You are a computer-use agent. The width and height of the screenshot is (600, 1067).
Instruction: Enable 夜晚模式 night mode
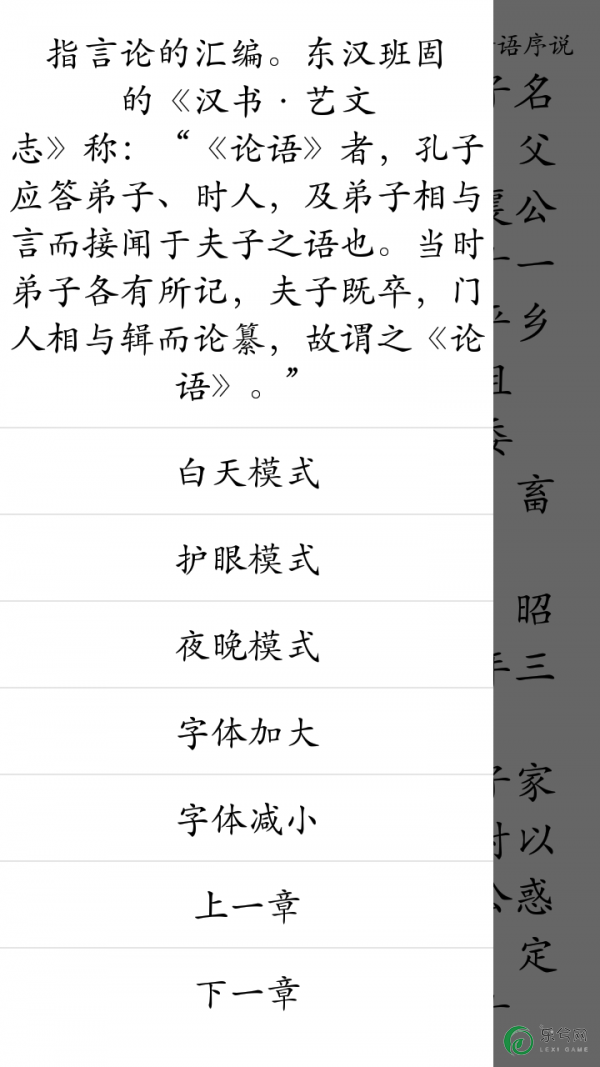(x=246, y=645)
